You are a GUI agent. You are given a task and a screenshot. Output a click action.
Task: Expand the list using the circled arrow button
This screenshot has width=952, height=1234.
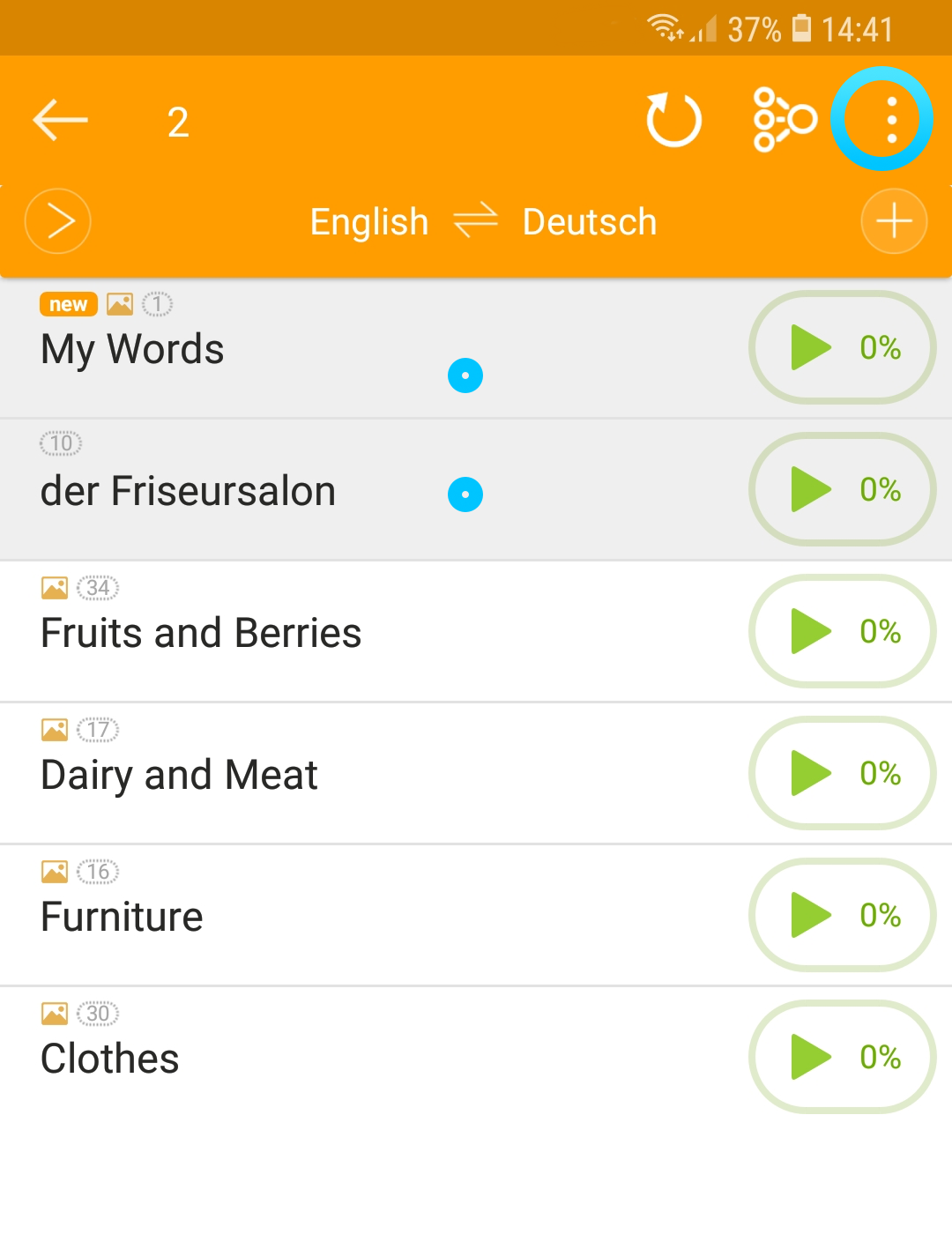pos(57,220)
